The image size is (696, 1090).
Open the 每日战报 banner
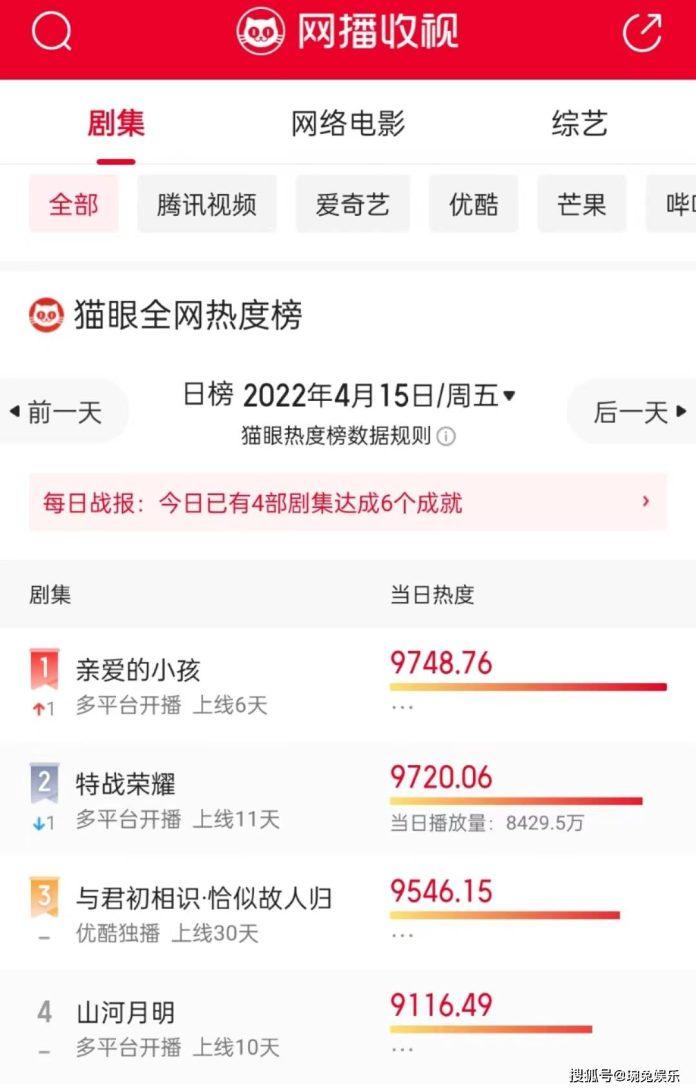[347, 503]
